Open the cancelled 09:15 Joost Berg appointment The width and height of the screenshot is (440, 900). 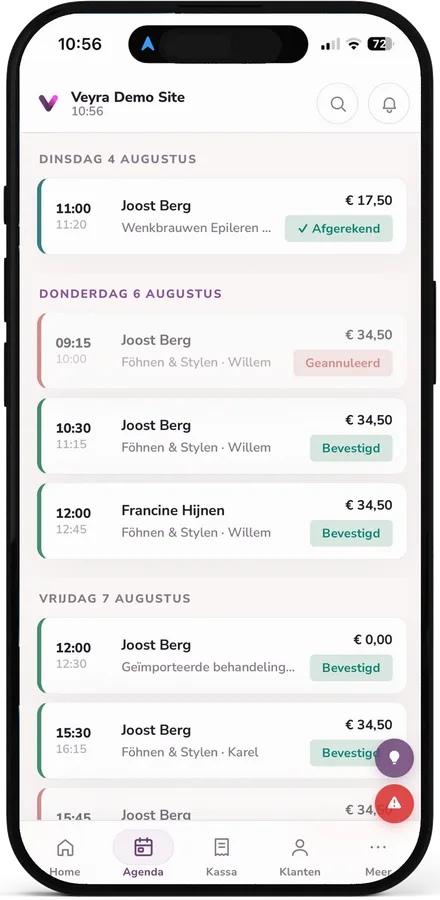click(x=221, y=351)
